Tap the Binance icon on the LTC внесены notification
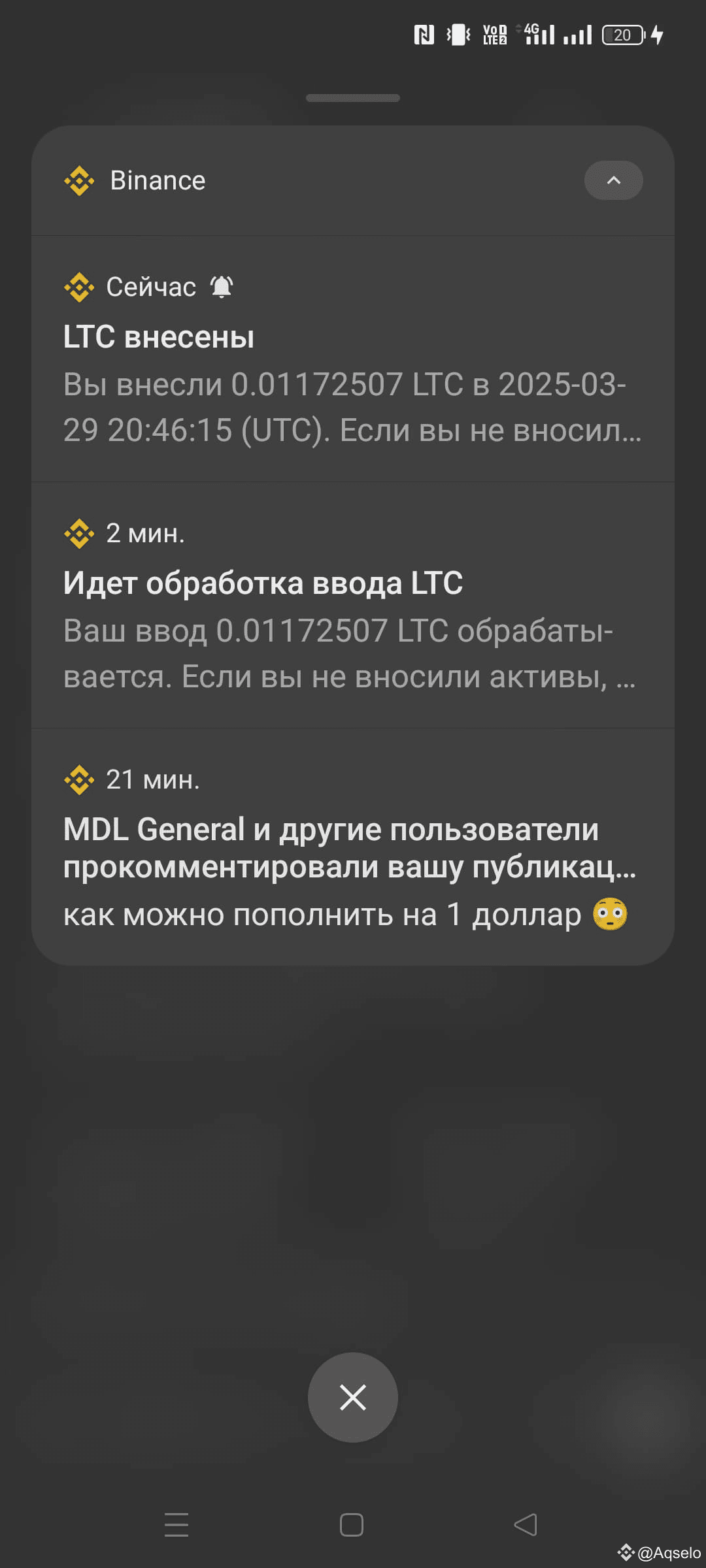This screenshot has height=1568, width=706. (78, 286)
